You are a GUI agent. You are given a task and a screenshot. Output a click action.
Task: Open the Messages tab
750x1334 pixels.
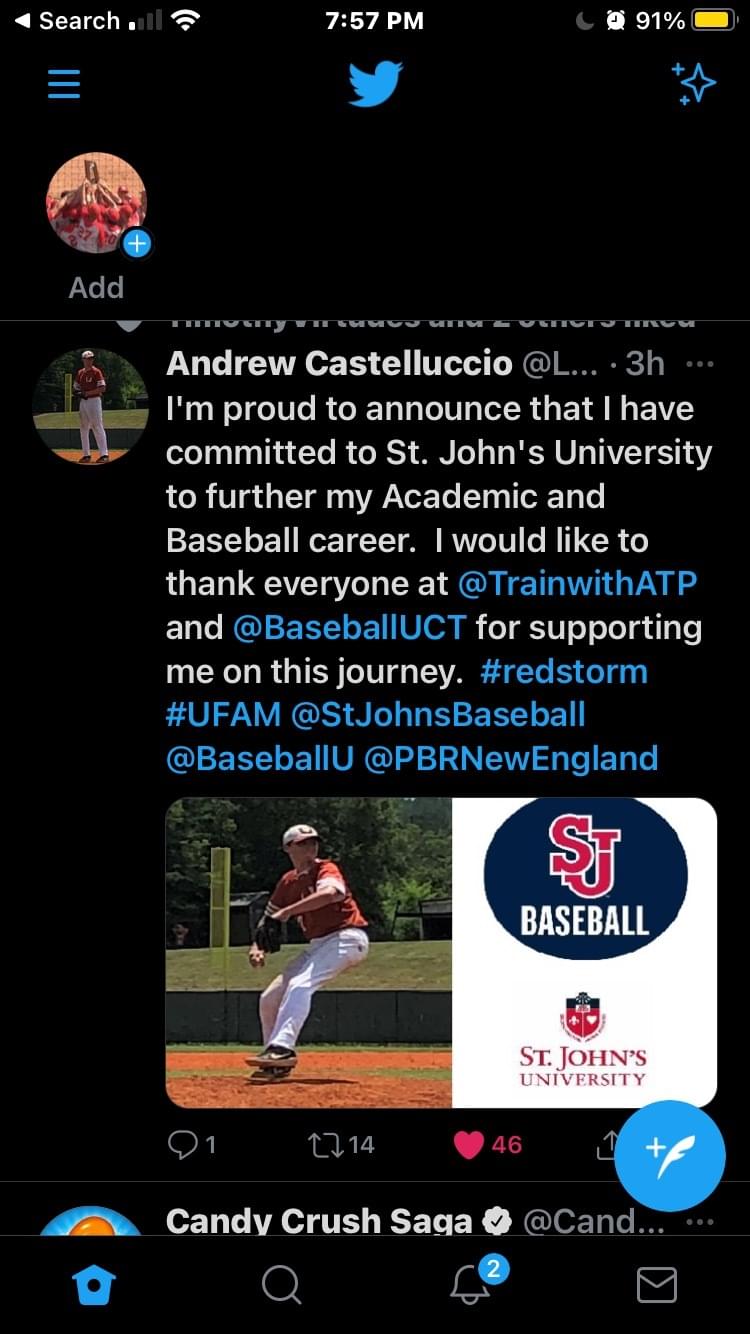(657, 1285)
